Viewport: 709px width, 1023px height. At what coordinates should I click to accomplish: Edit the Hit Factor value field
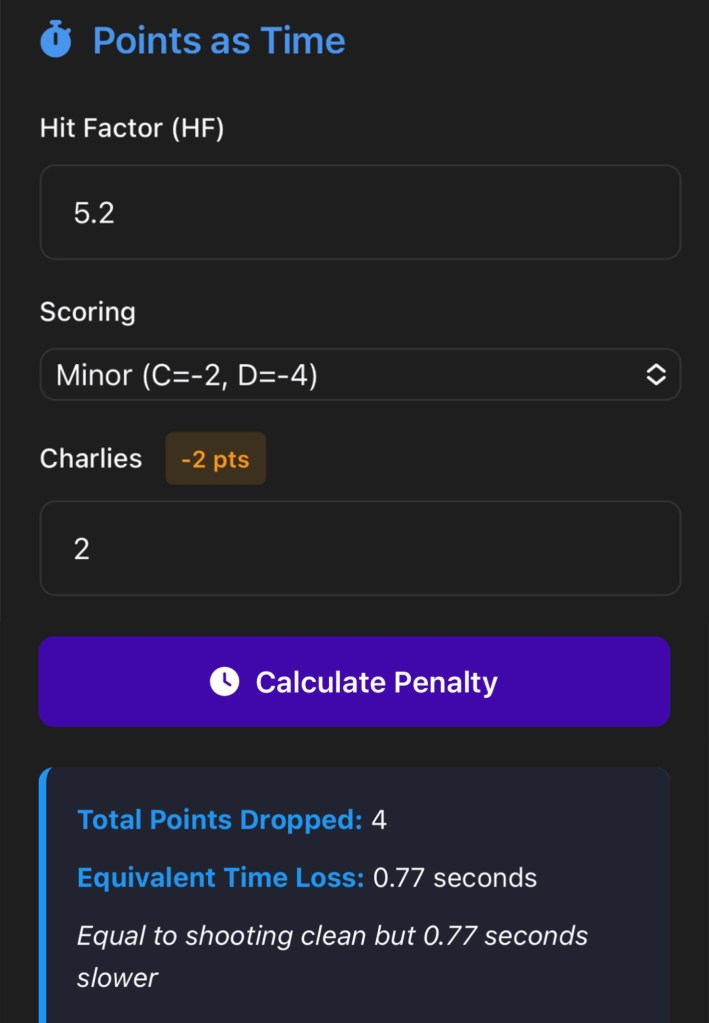360,212
